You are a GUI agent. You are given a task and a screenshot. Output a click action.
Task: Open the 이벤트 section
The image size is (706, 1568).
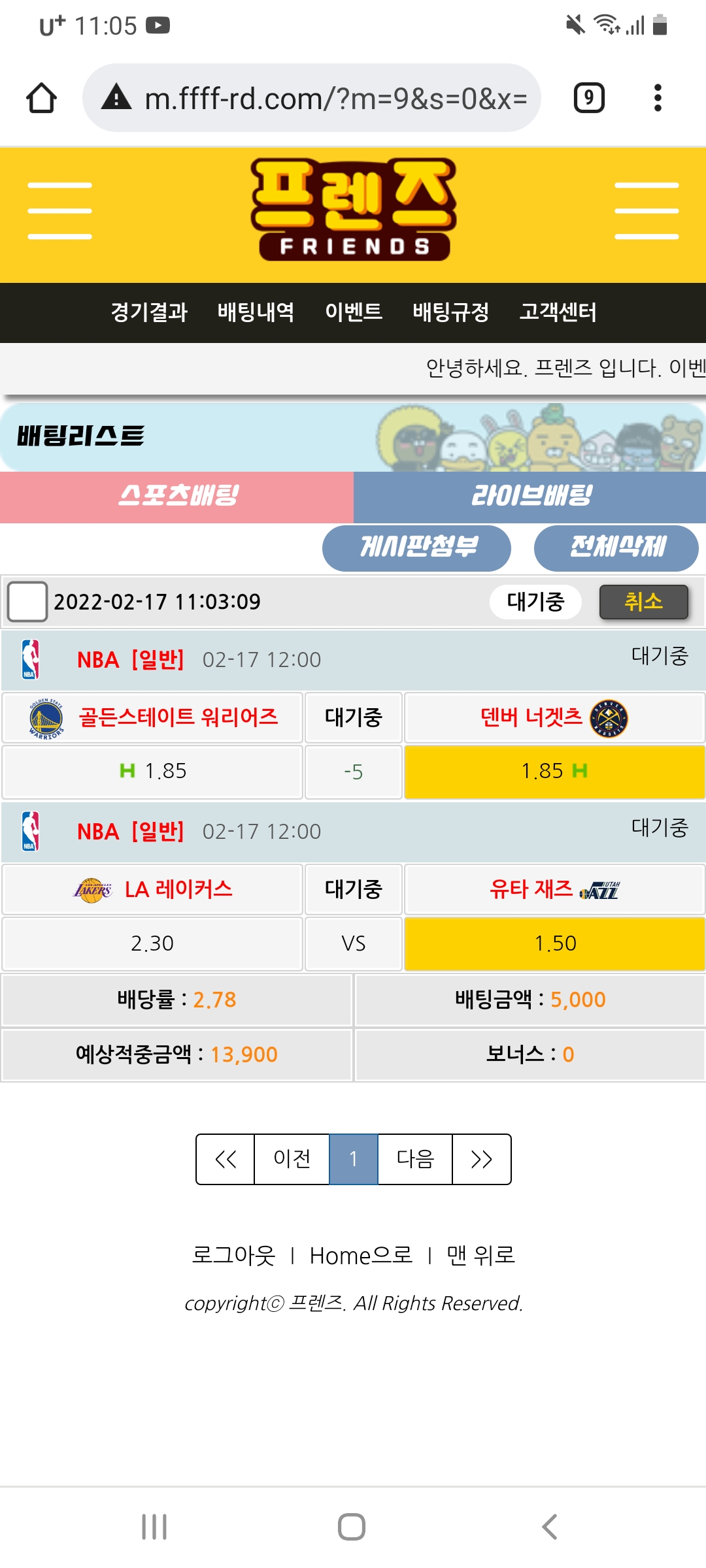coord(354,312)
